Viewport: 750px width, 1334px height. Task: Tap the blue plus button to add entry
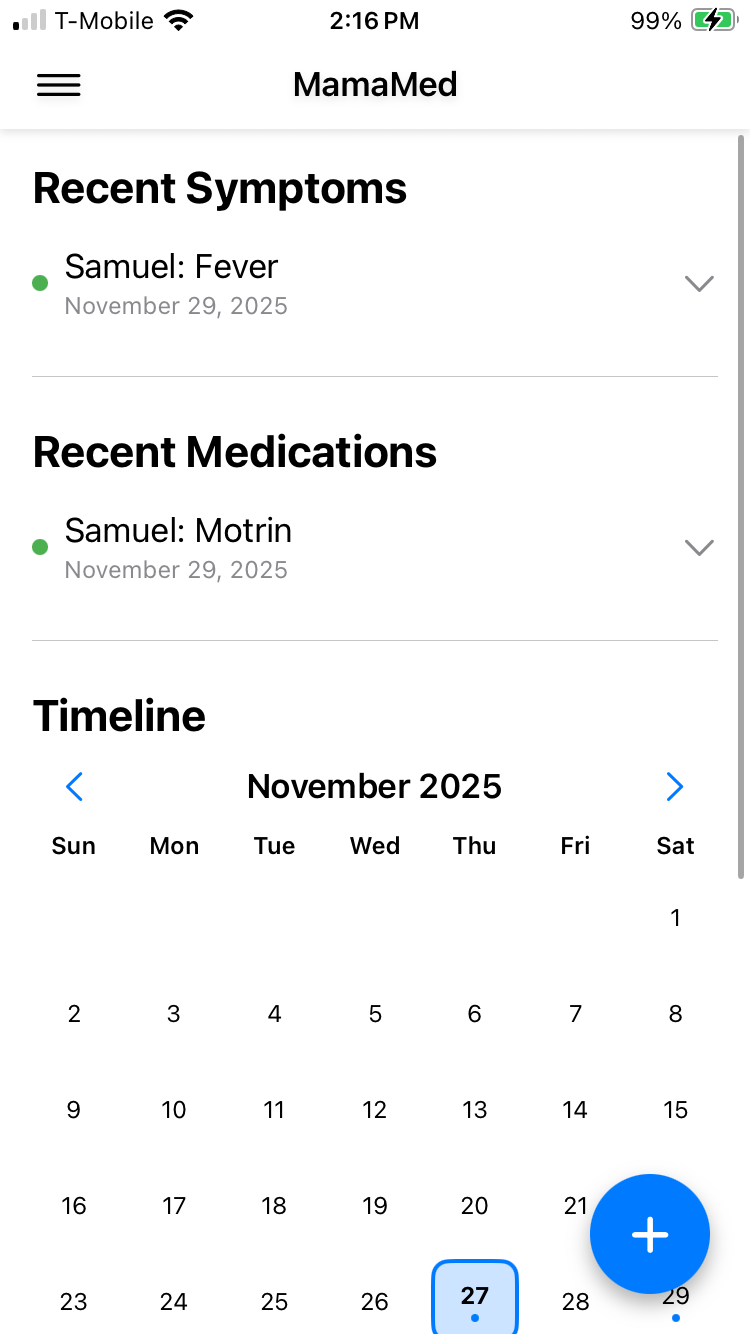[649, 1234]
